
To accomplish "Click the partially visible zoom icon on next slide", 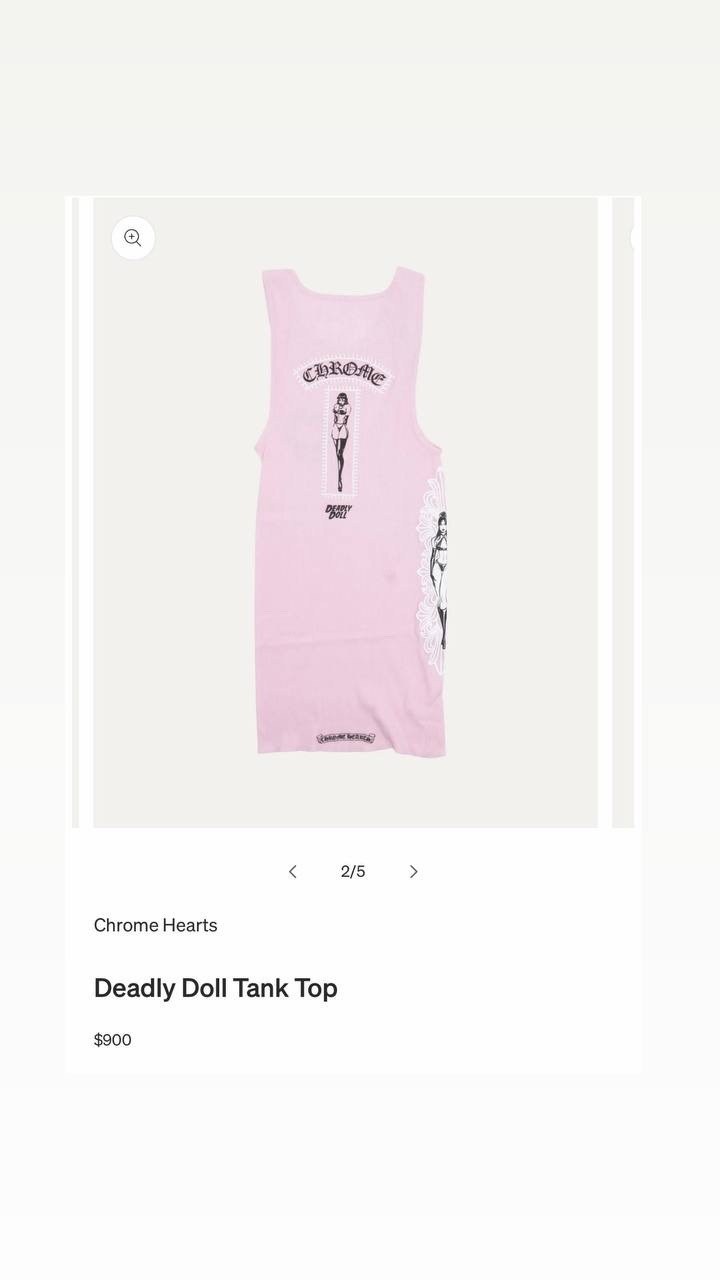I will pyautogui.click(x=640, y=237).
